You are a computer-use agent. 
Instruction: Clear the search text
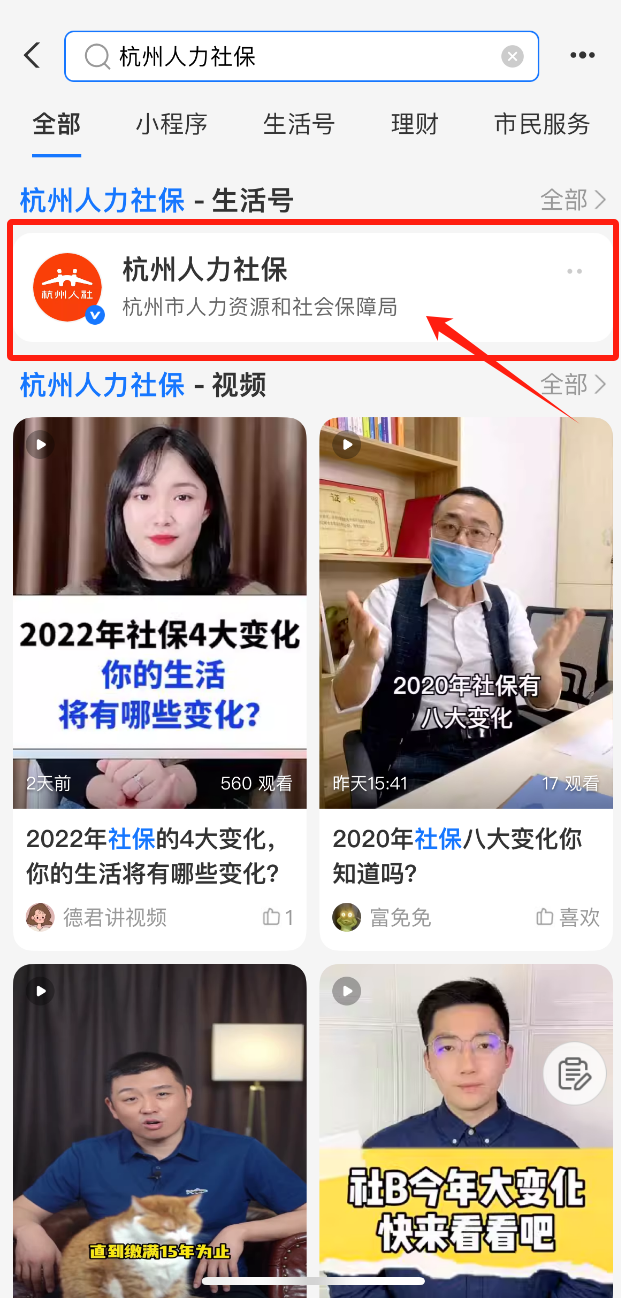[512, 57]
